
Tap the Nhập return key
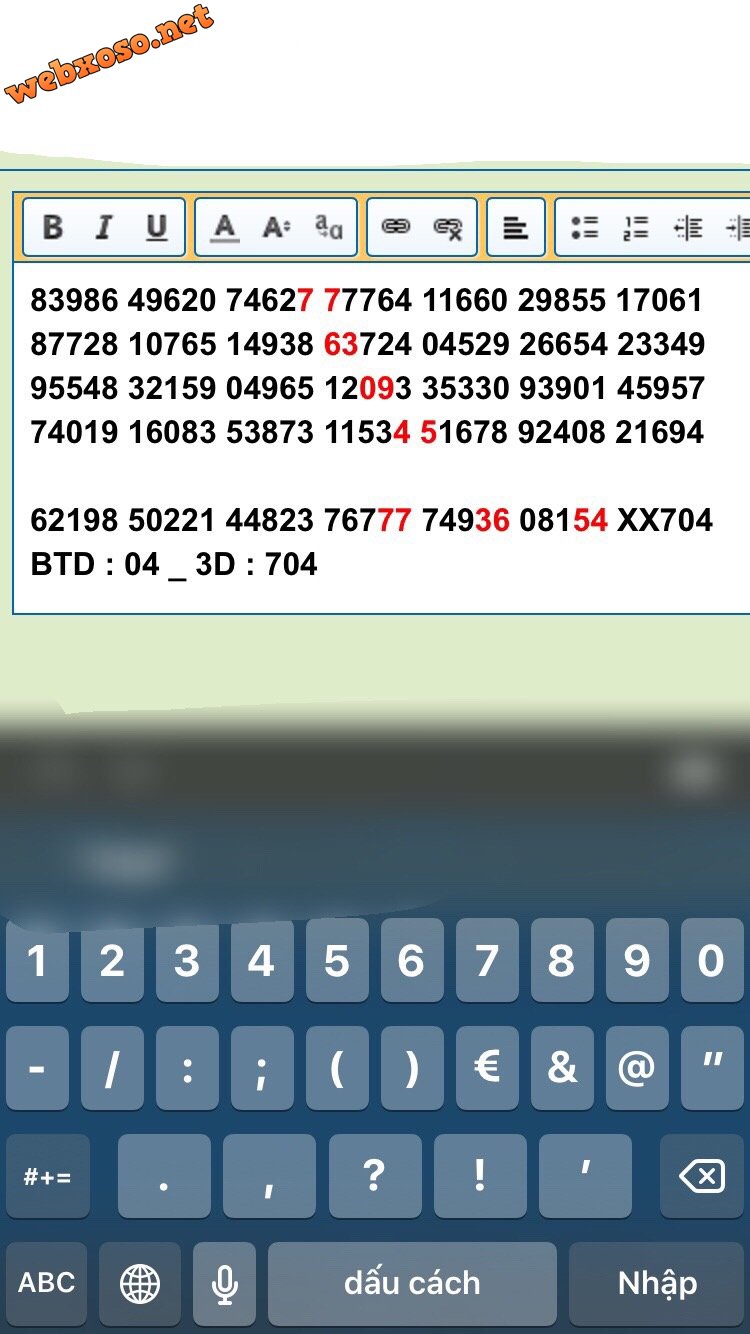pos(657,1283)
